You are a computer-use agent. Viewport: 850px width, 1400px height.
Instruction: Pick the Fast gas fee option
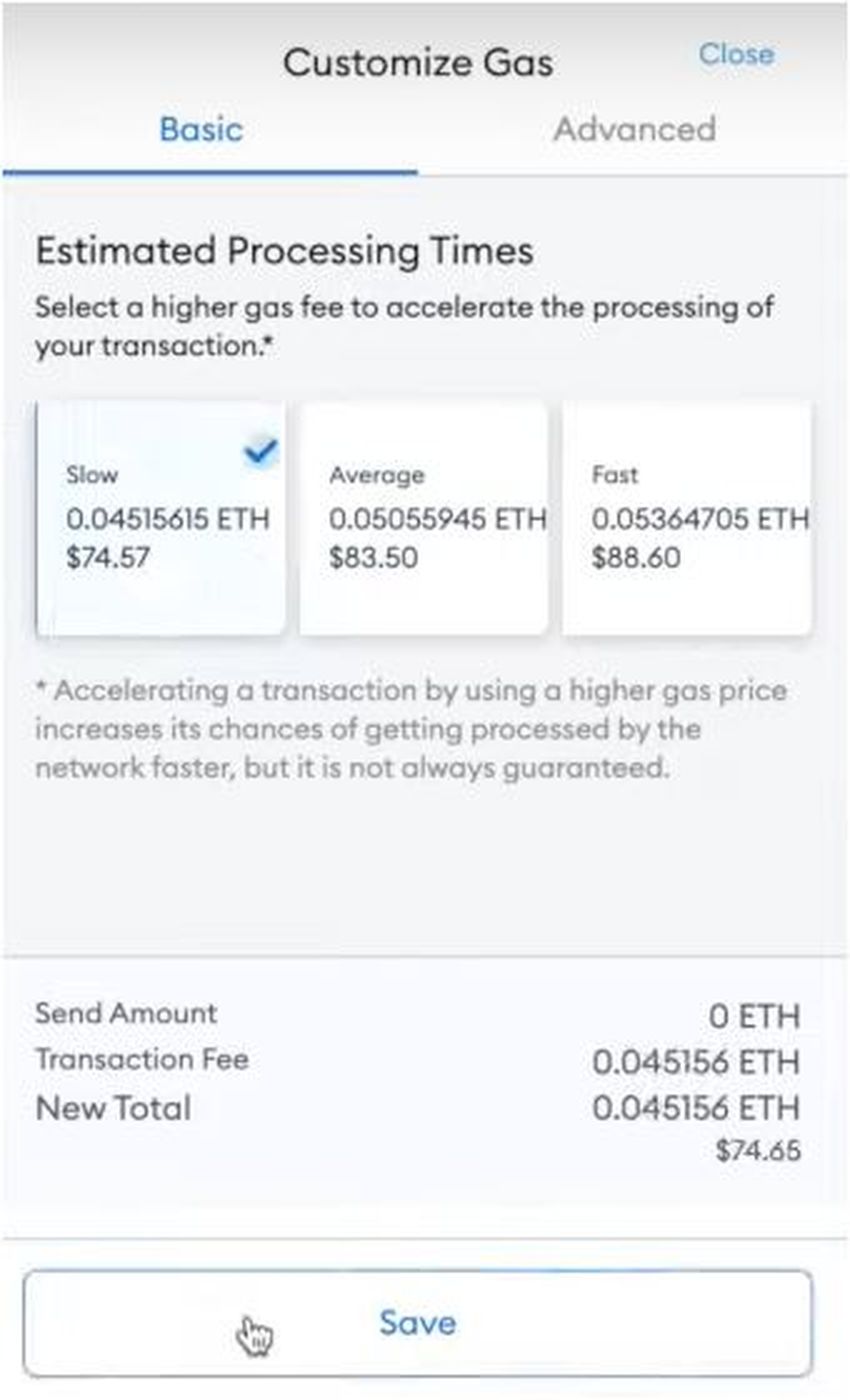(x=686, y=517)
